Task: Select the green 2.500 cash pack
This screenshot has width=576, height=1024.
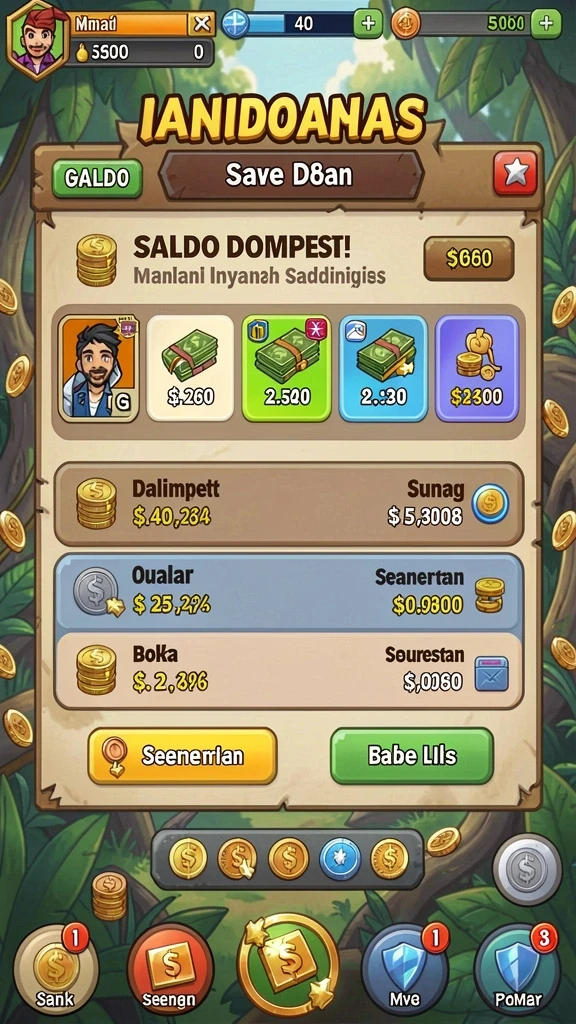Action: click(x=286, y=368)
